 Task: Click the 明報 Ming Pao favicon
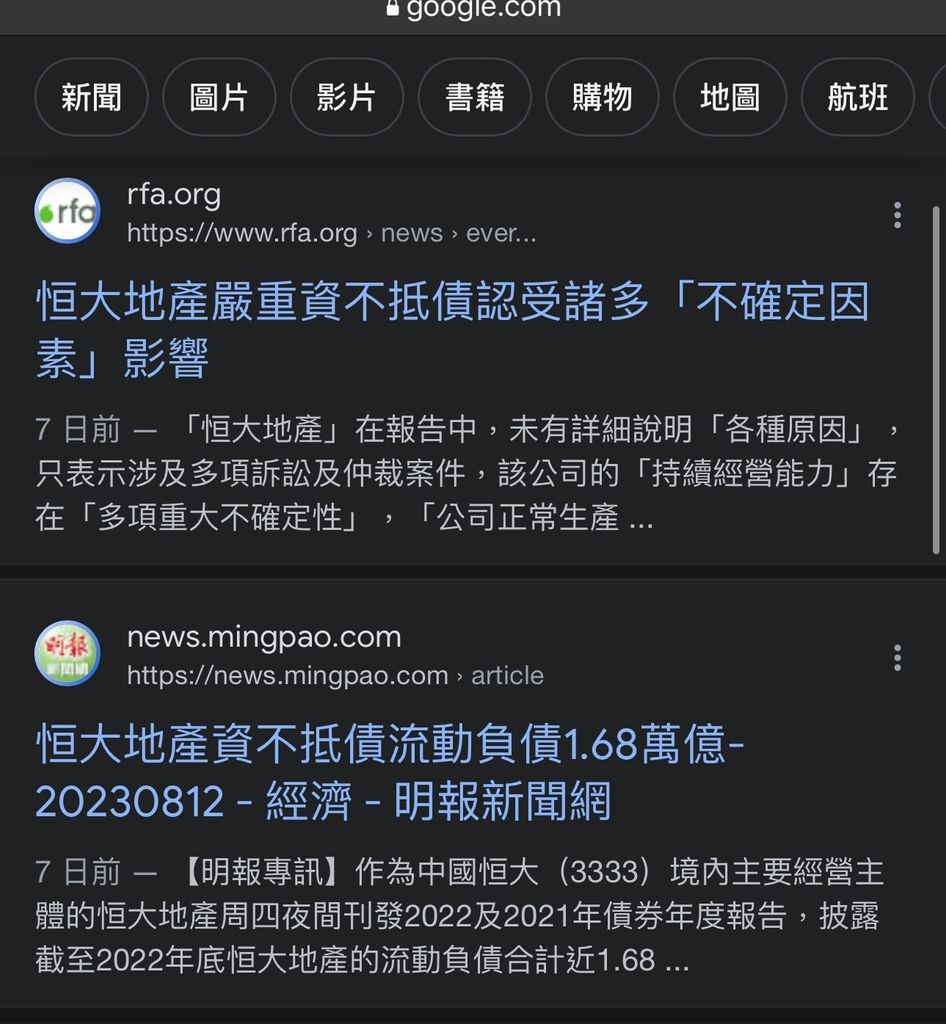pos(66,653)
